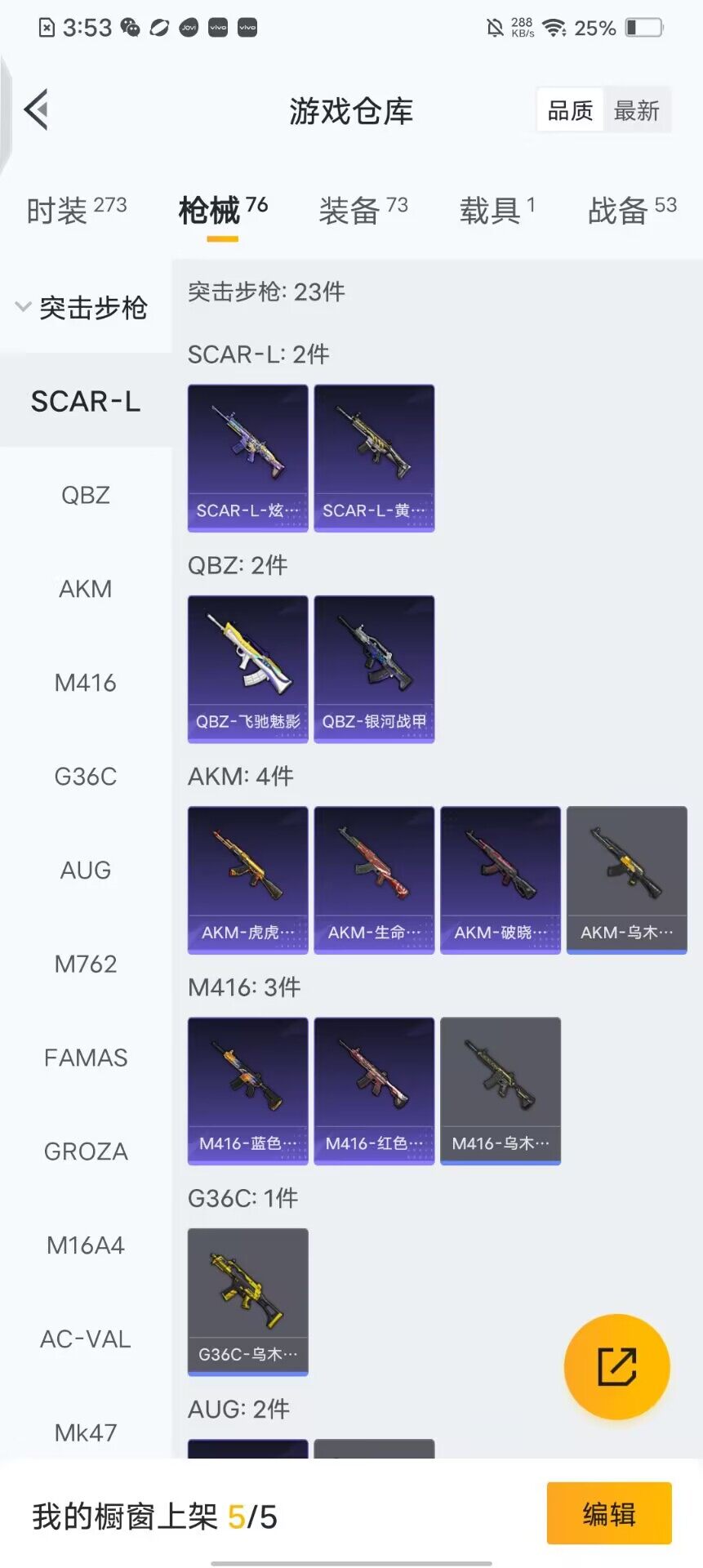Open the AKM-破晓 skin tile

coord(500,880)
